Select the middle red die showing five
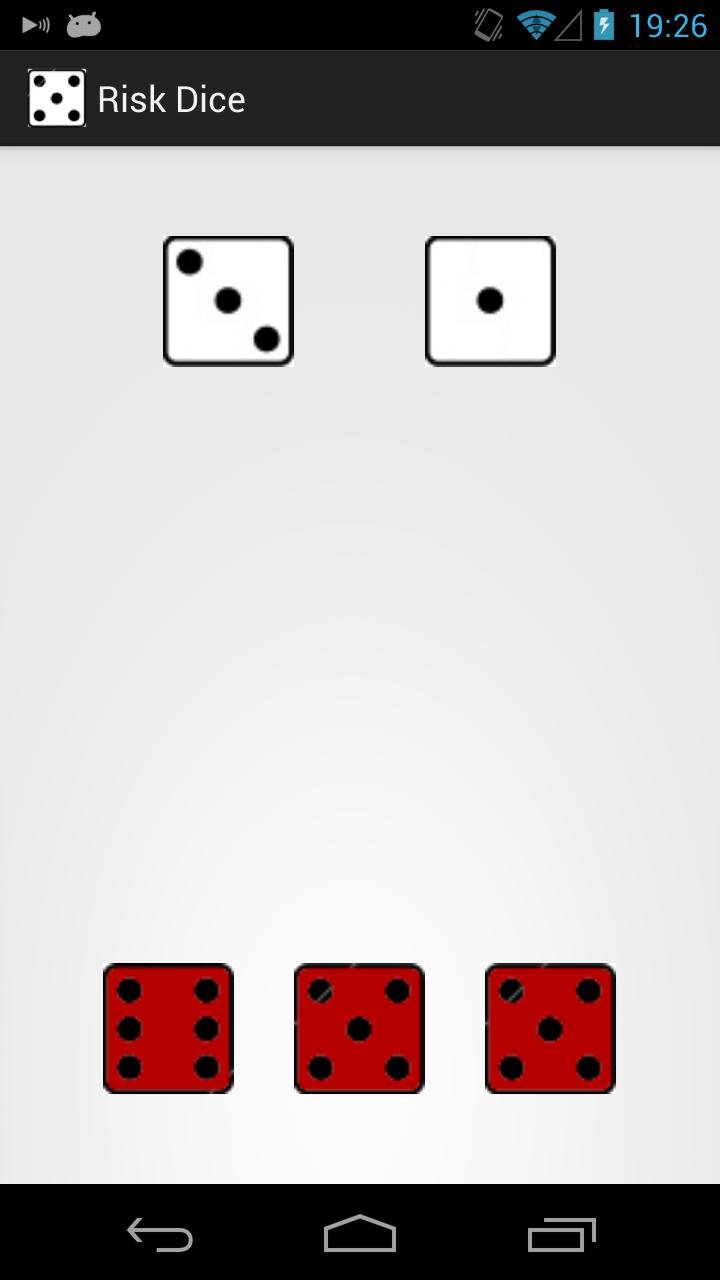The image size is (720, 1280). [359, 1027]
